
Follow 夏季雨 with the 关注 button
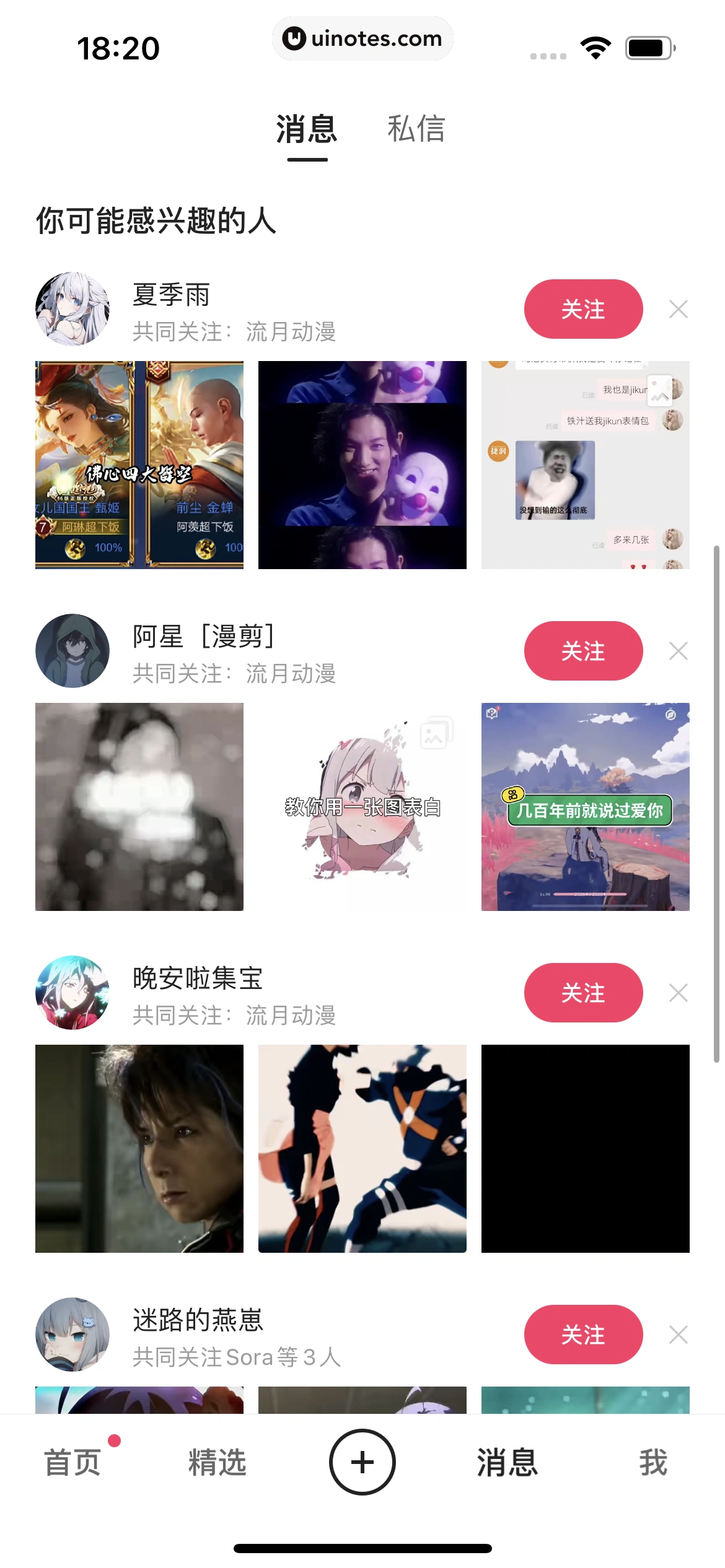point(583,308)
